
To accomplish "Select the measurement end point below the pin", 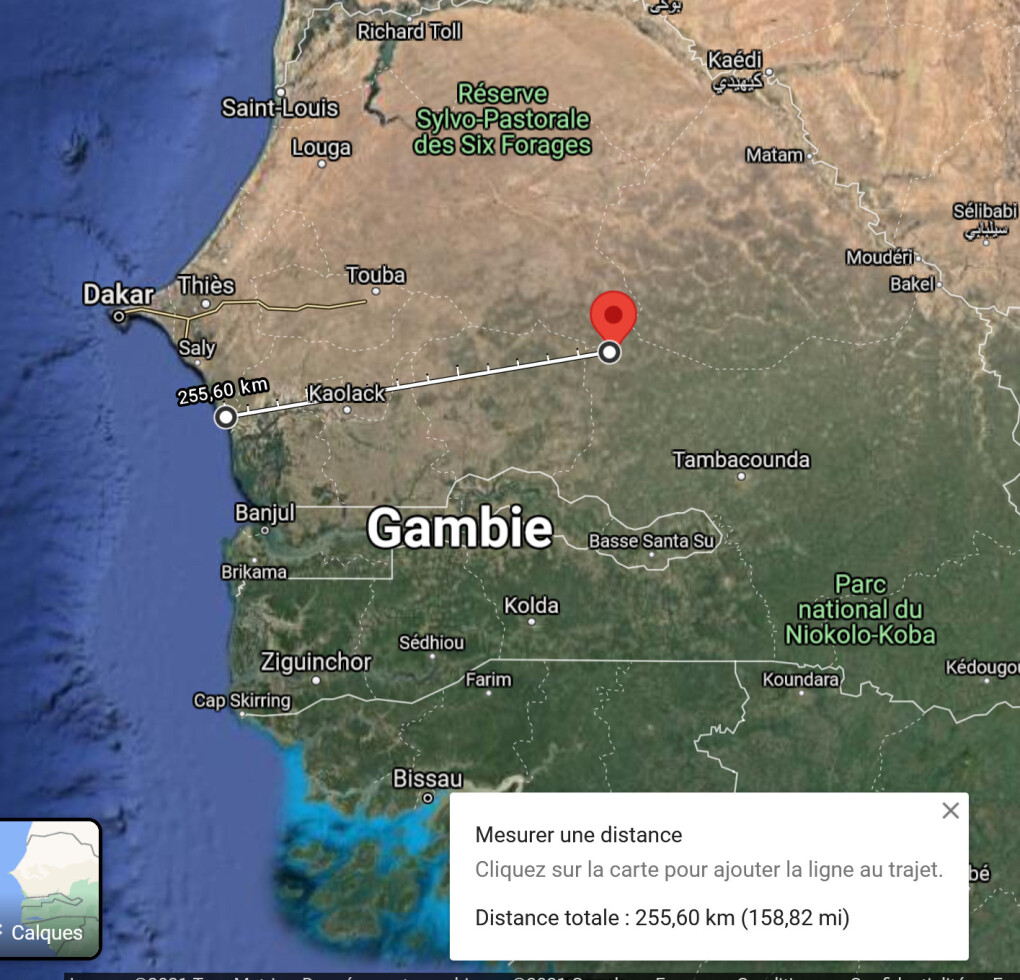I will [x=609, y=352].
